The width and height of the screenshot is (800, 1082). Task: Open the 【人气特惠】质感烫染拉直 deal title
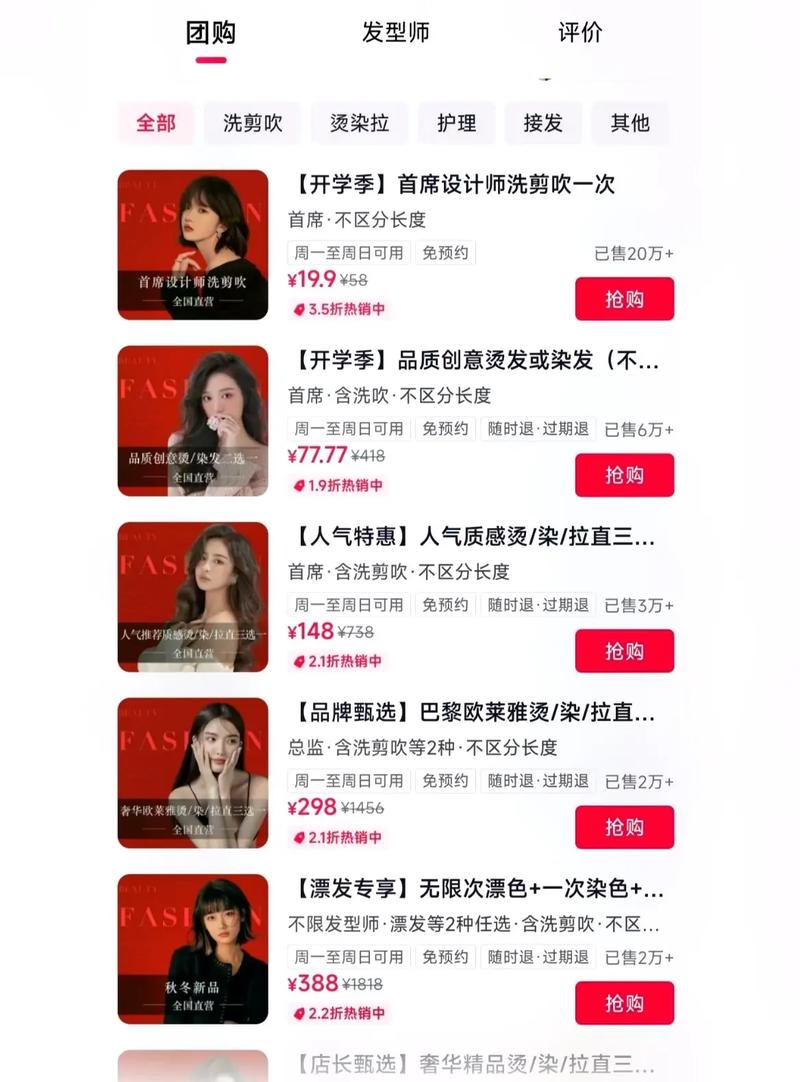click(x=470, y=537)
